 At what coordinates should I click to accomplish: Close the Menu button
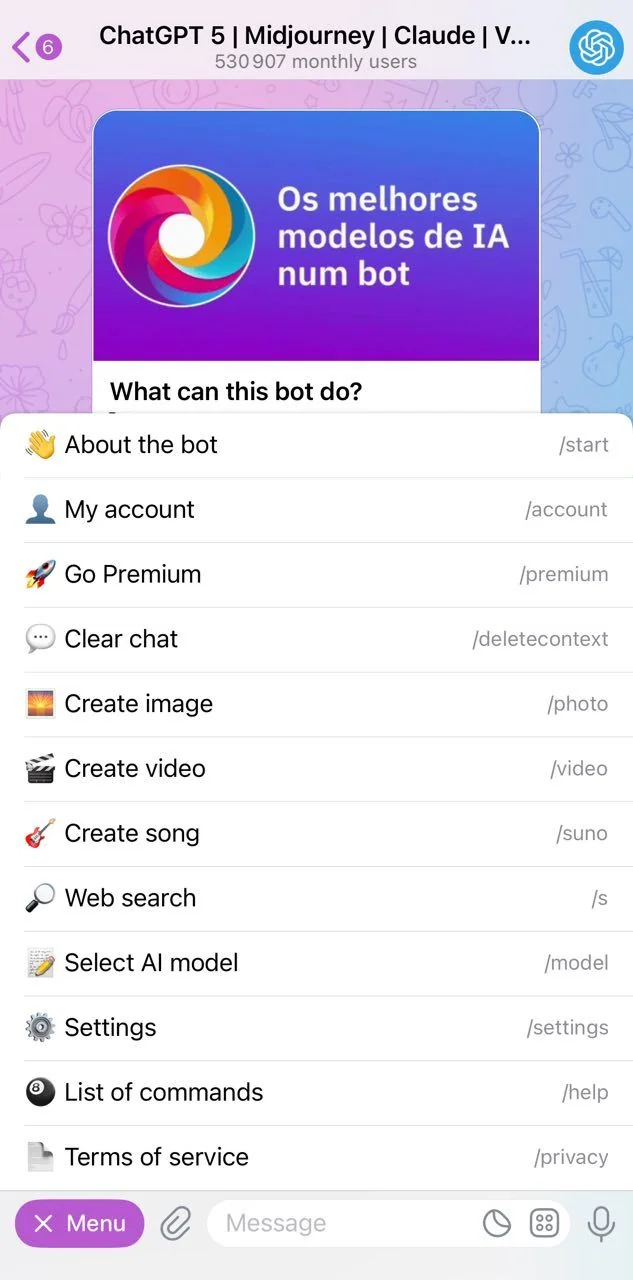80,1223
